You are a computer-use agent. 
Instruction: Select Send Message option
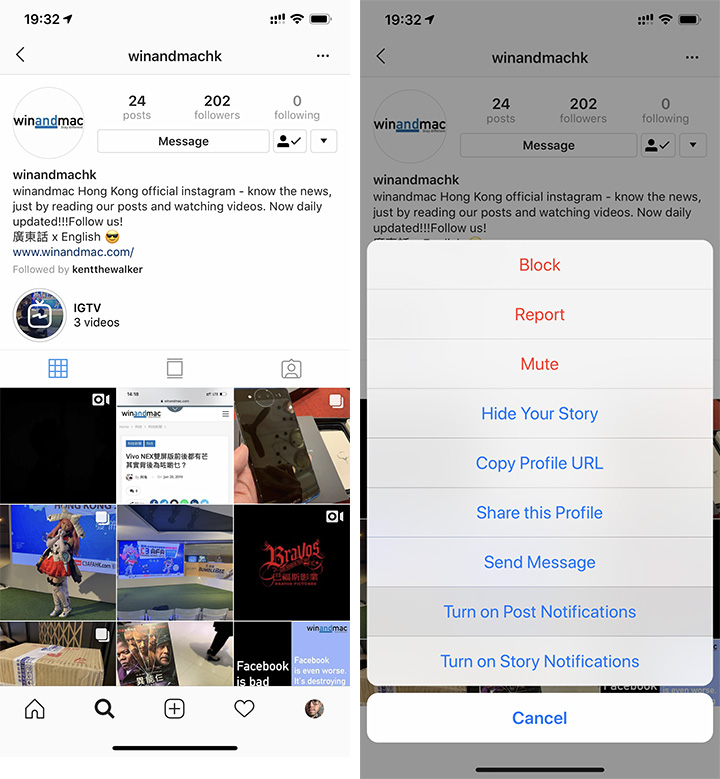pyautogui.click(x=539, y=562)
